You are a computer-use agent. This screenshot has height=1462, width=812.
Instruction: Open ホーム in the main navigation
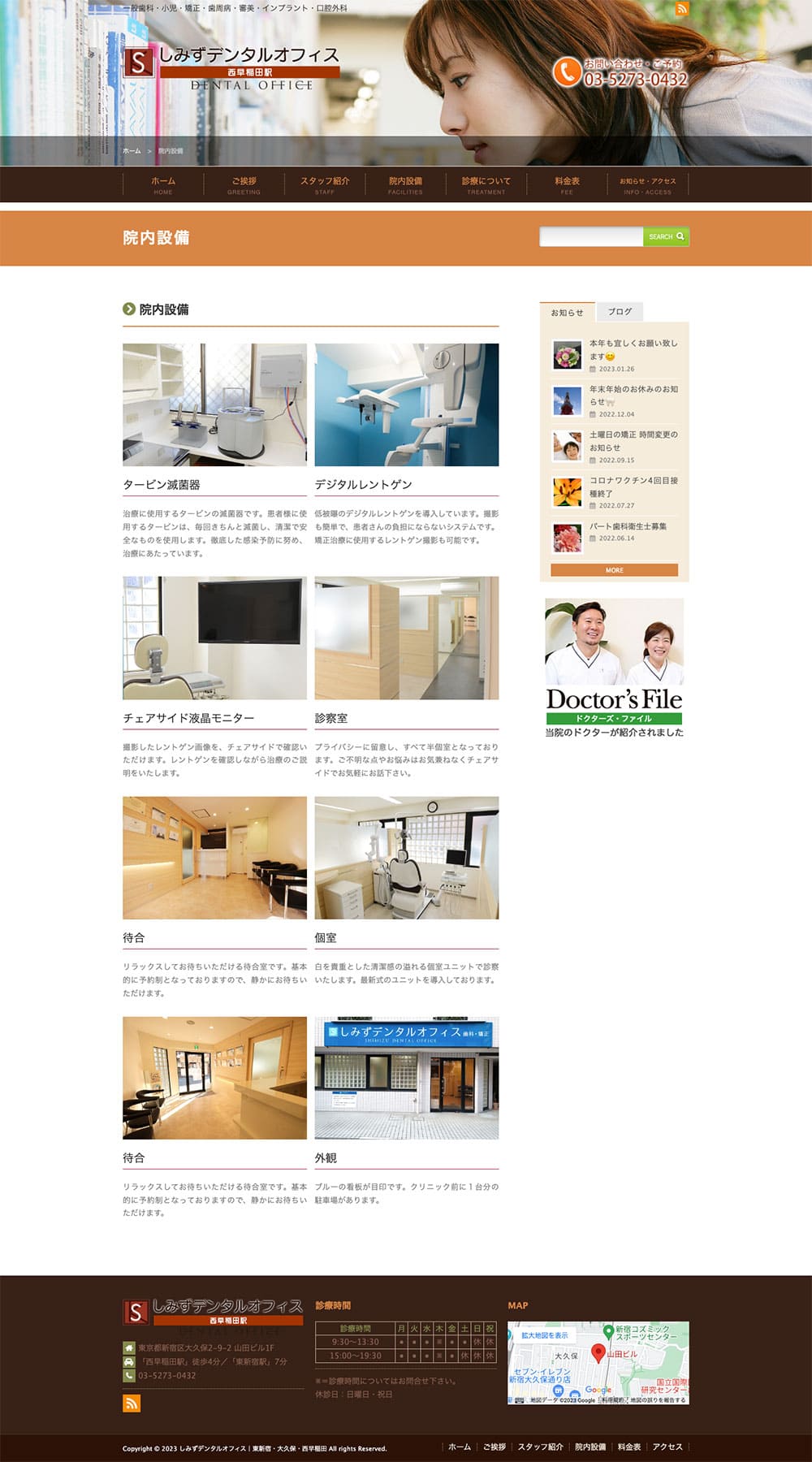click(x=163, y=185)
